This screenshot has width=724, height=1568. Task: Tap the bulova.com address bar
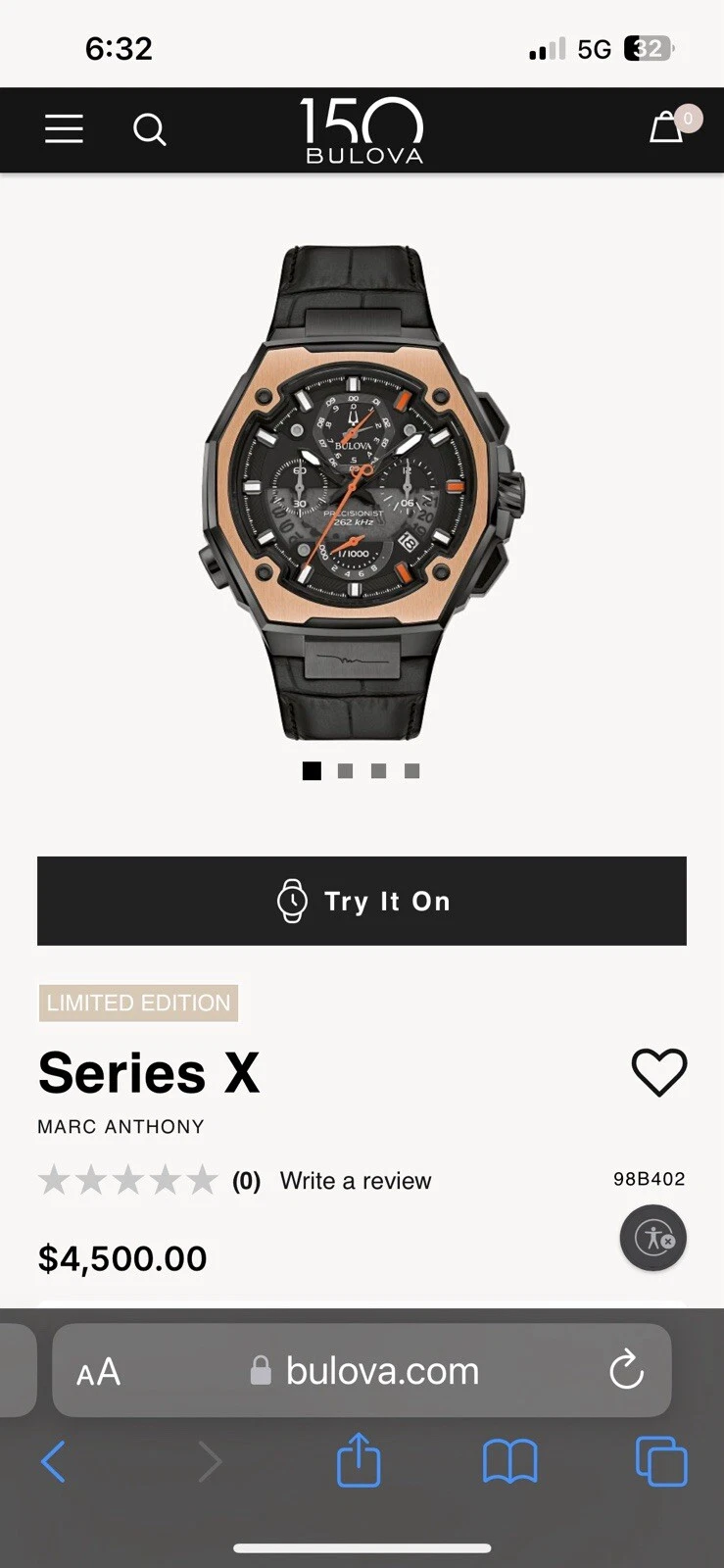pyautogui.click(x=382, y=1371)
